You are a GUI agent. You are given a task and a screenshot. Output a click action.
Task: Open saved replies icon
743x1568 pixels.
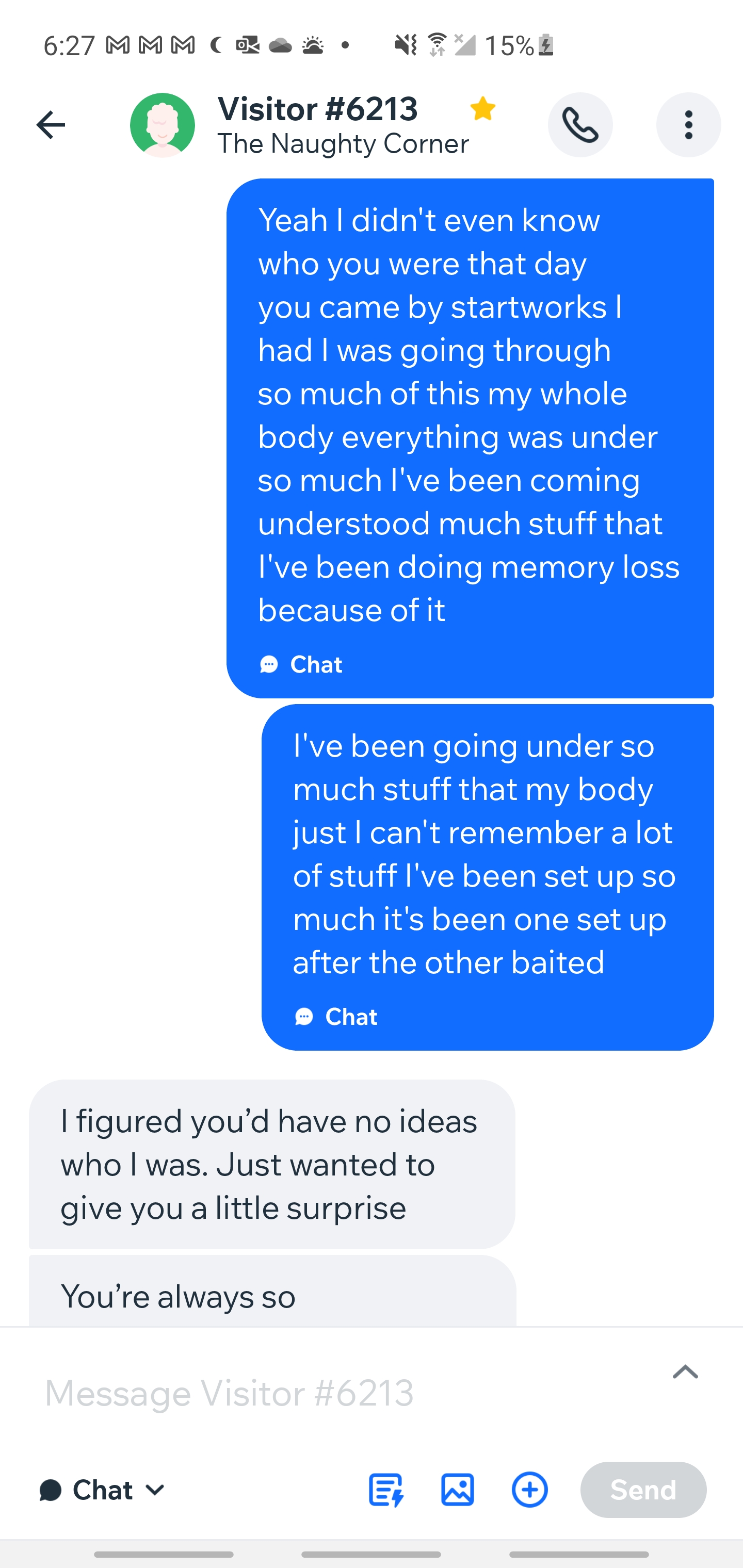(x=386, y=1490)
